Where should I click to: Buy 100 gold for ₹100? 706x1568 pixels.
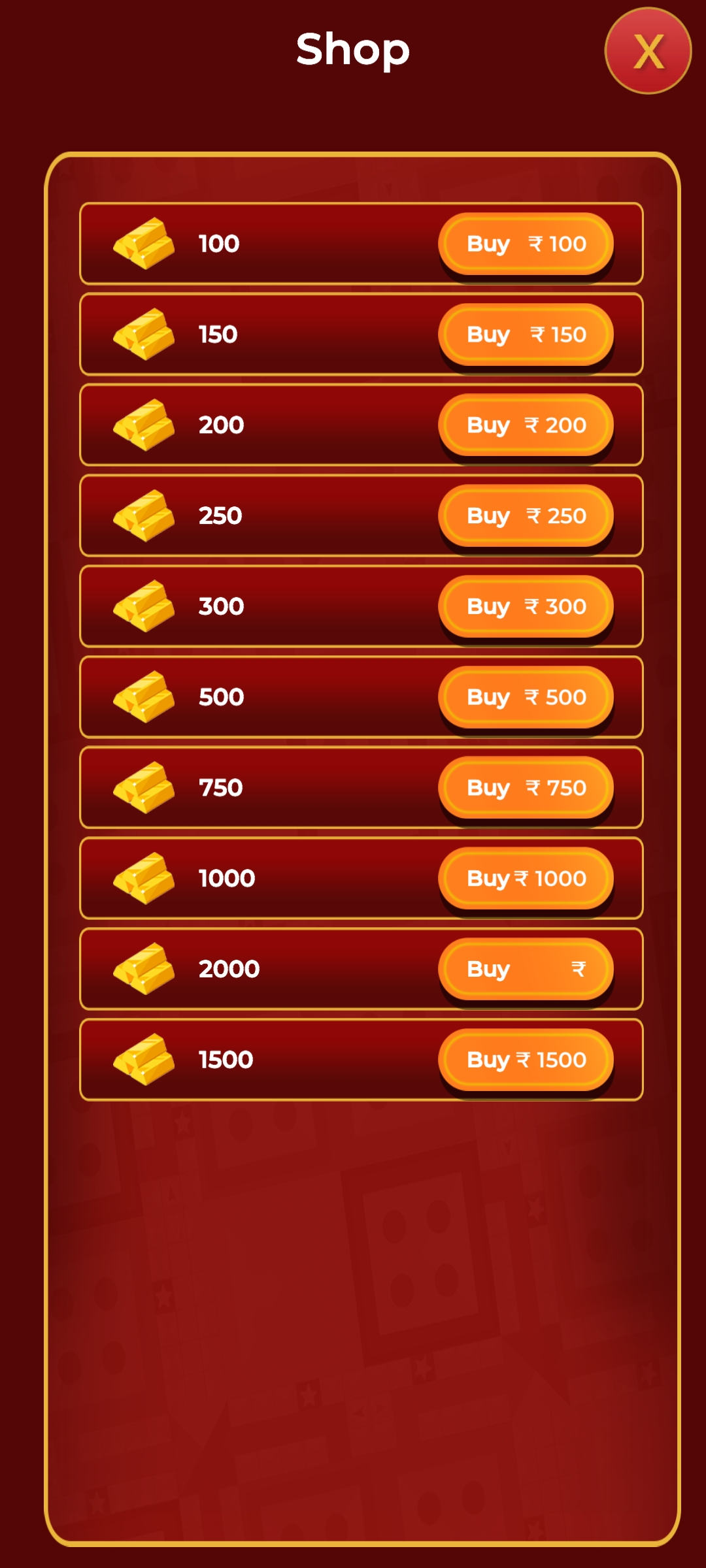(526, 244)
